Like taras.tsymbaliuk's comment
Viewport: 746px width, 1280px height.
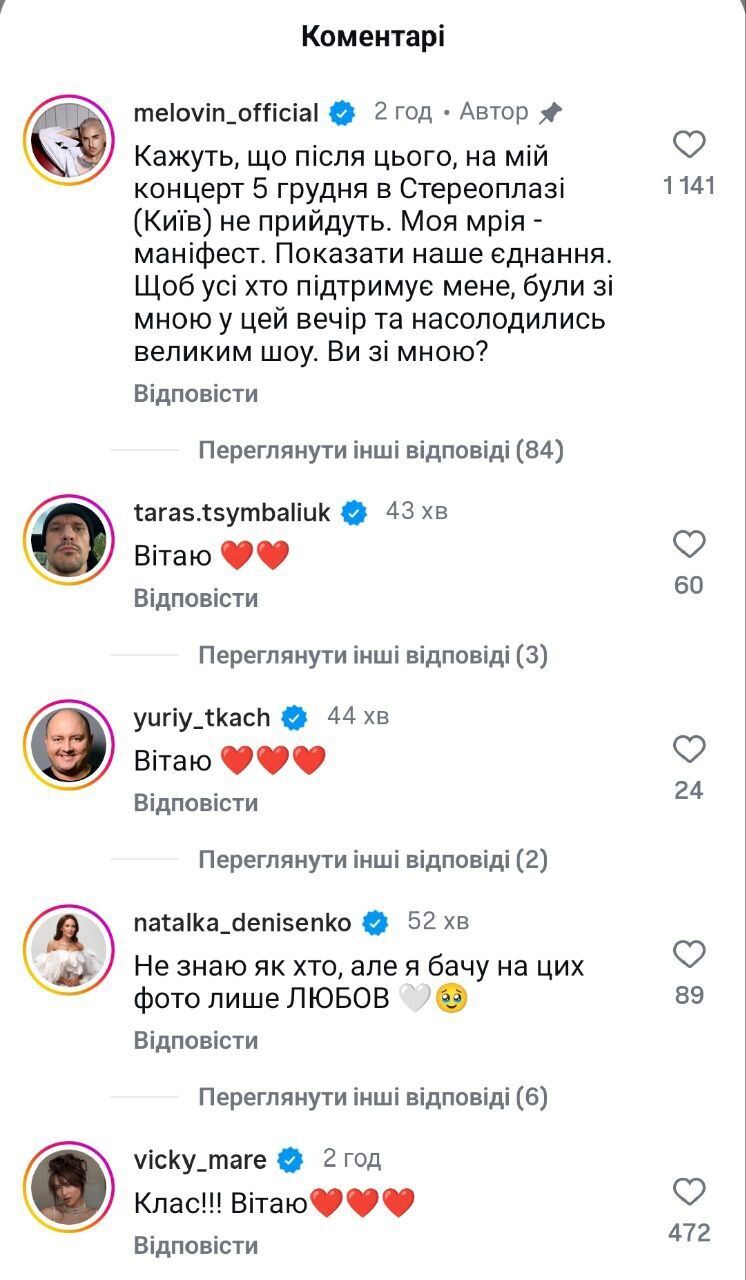point(689,545)
